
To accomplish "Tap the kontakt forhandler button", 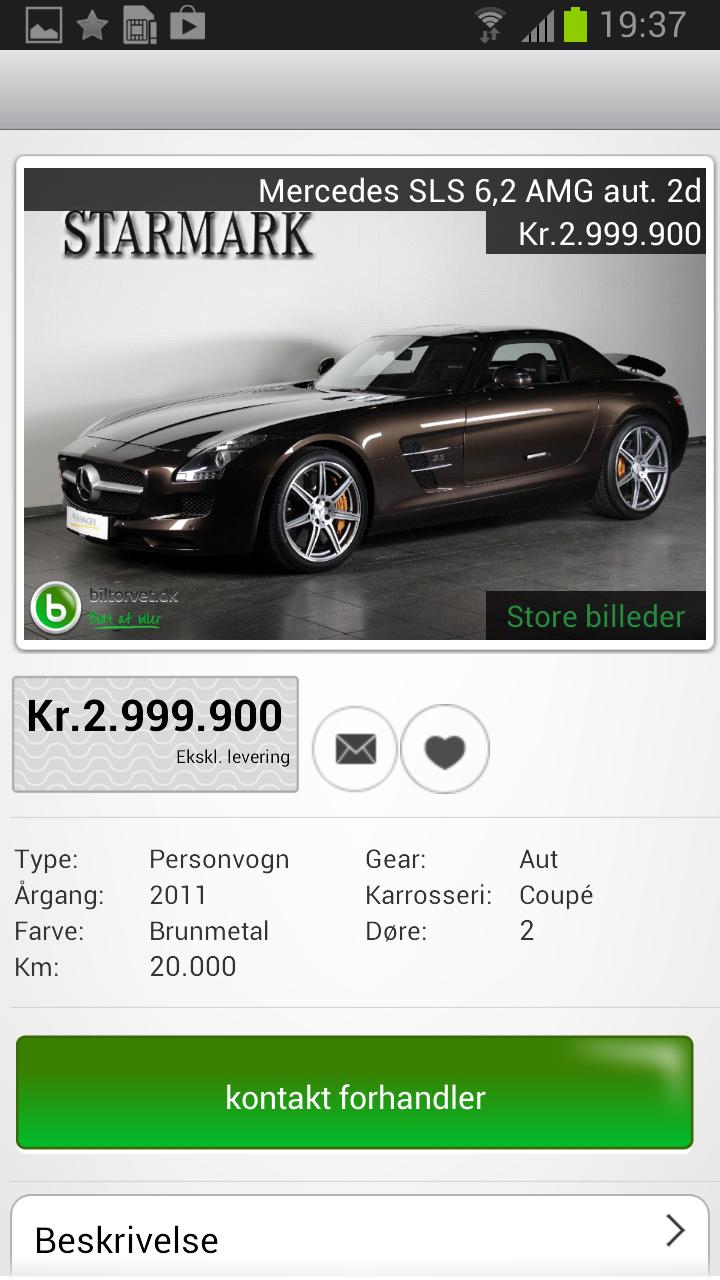I will pyautogui.click(x=355, y=1097).
